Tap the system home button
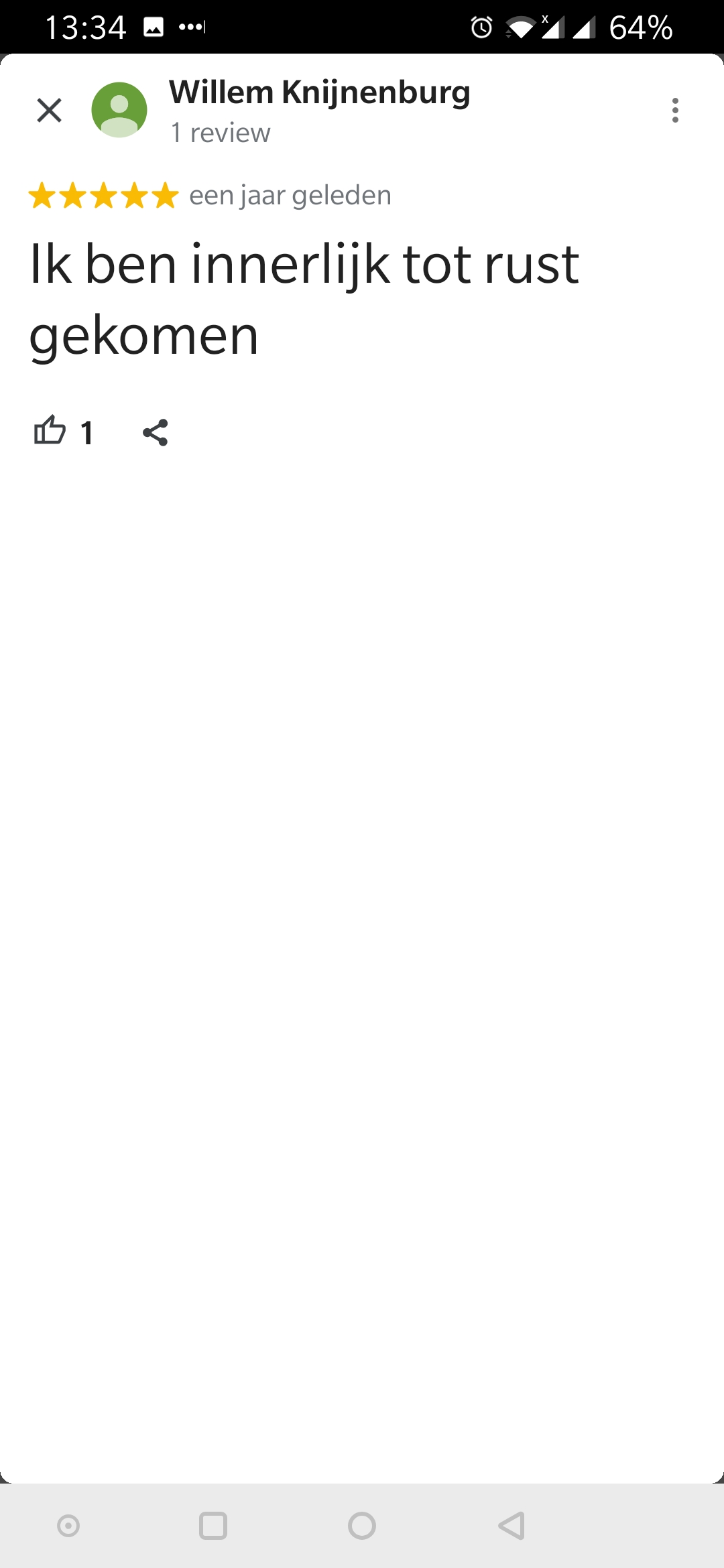 [x=362, y=1526]
